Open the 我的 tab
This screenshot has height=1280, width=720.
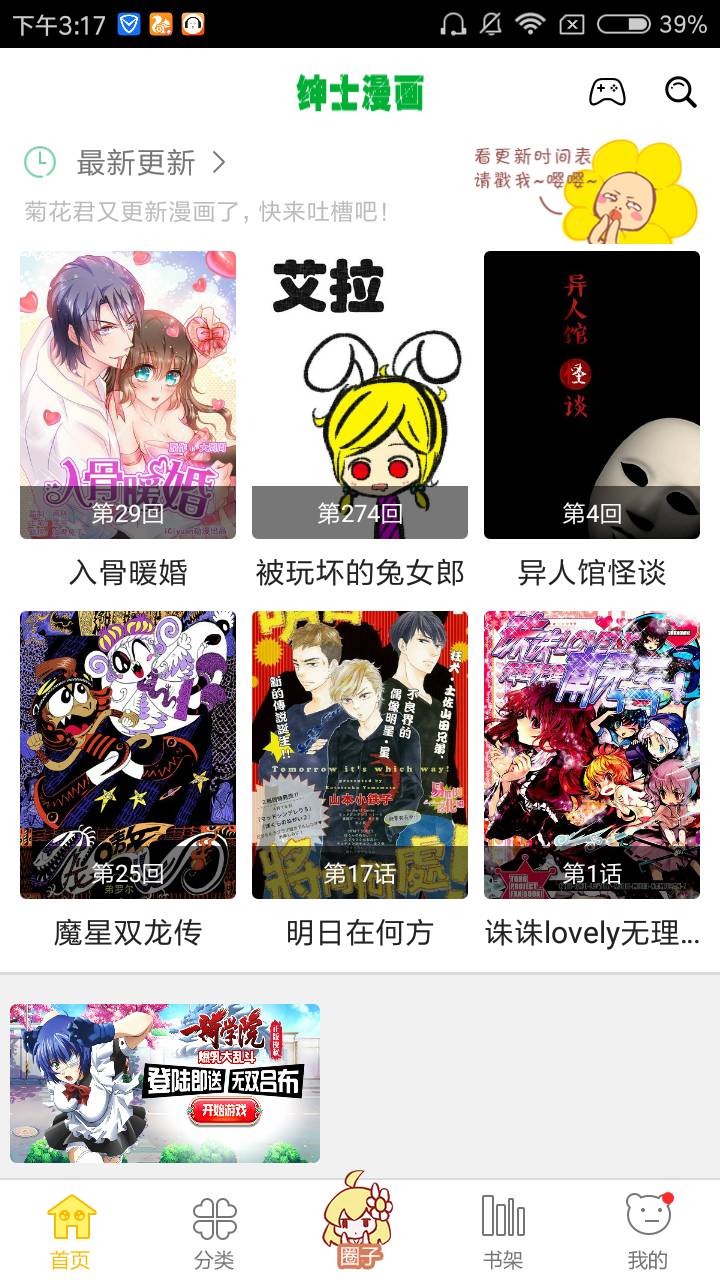pyautogui.click(x=648, y=1231)
